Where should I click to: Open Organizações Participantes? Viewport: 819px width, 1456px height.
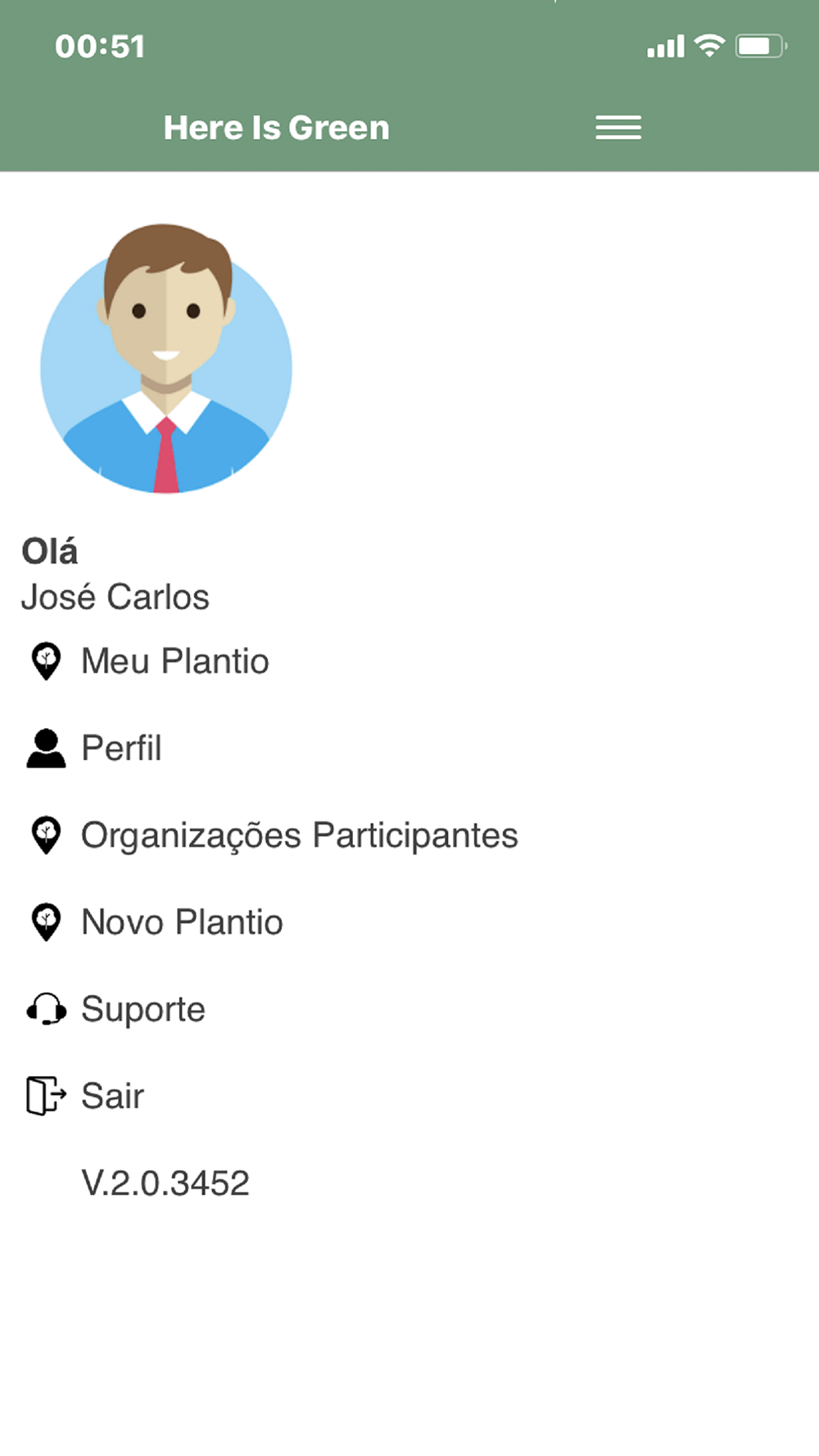pos(299,835)
